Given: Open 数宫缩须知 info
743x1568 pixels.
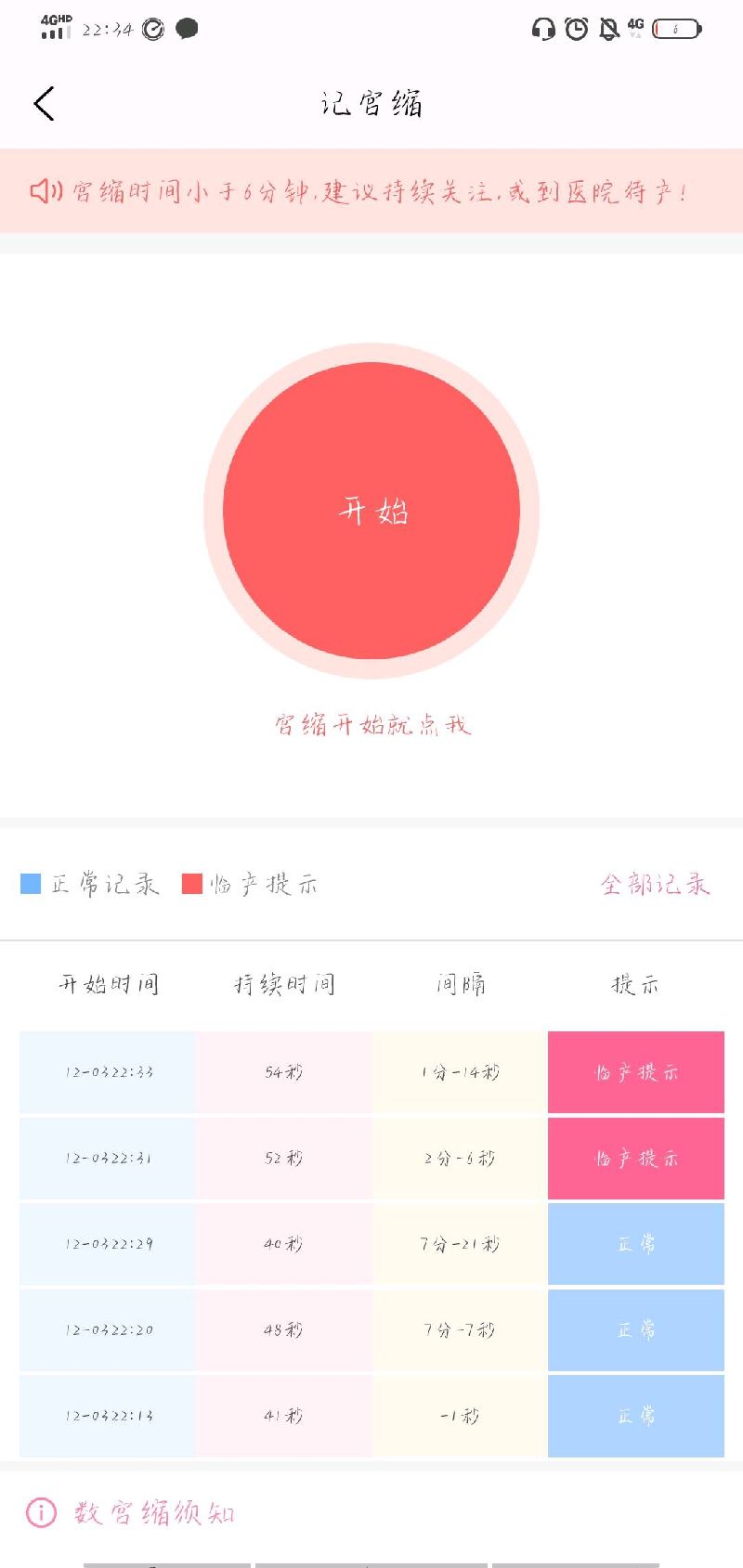Looking at the screenshot, I should coord(153,1512).
